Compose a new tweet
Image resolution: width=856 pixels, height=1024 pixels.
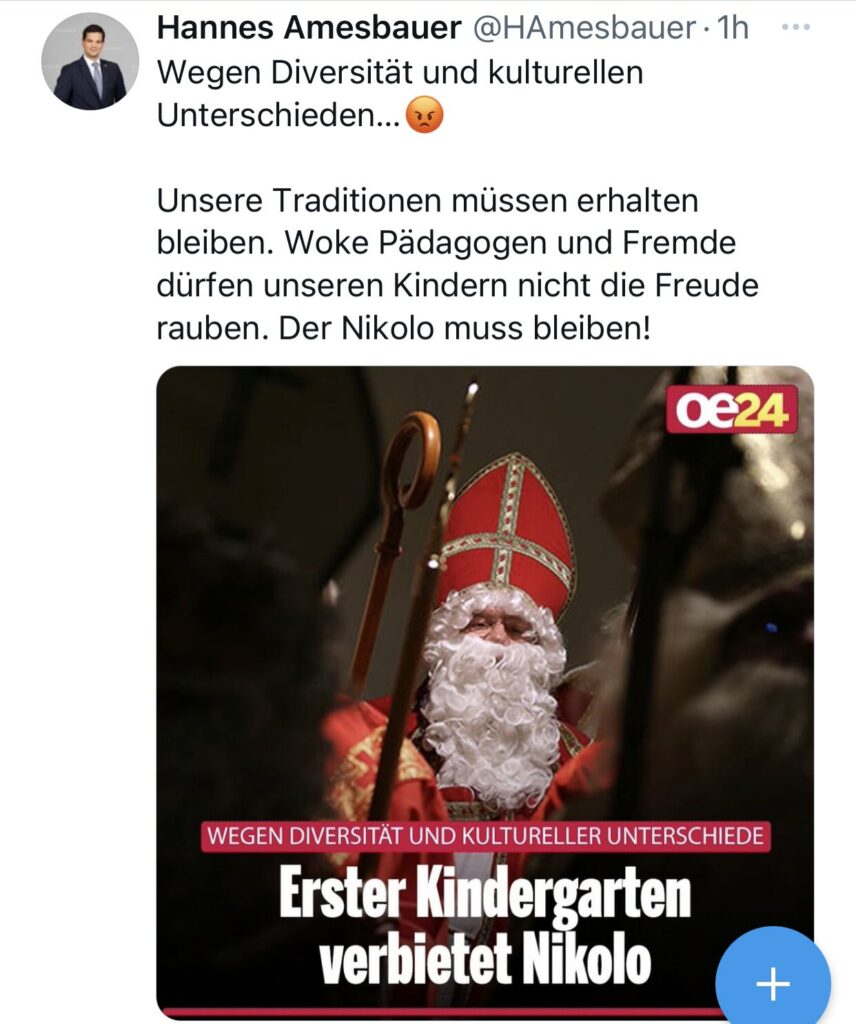click(x=772, y=983)
